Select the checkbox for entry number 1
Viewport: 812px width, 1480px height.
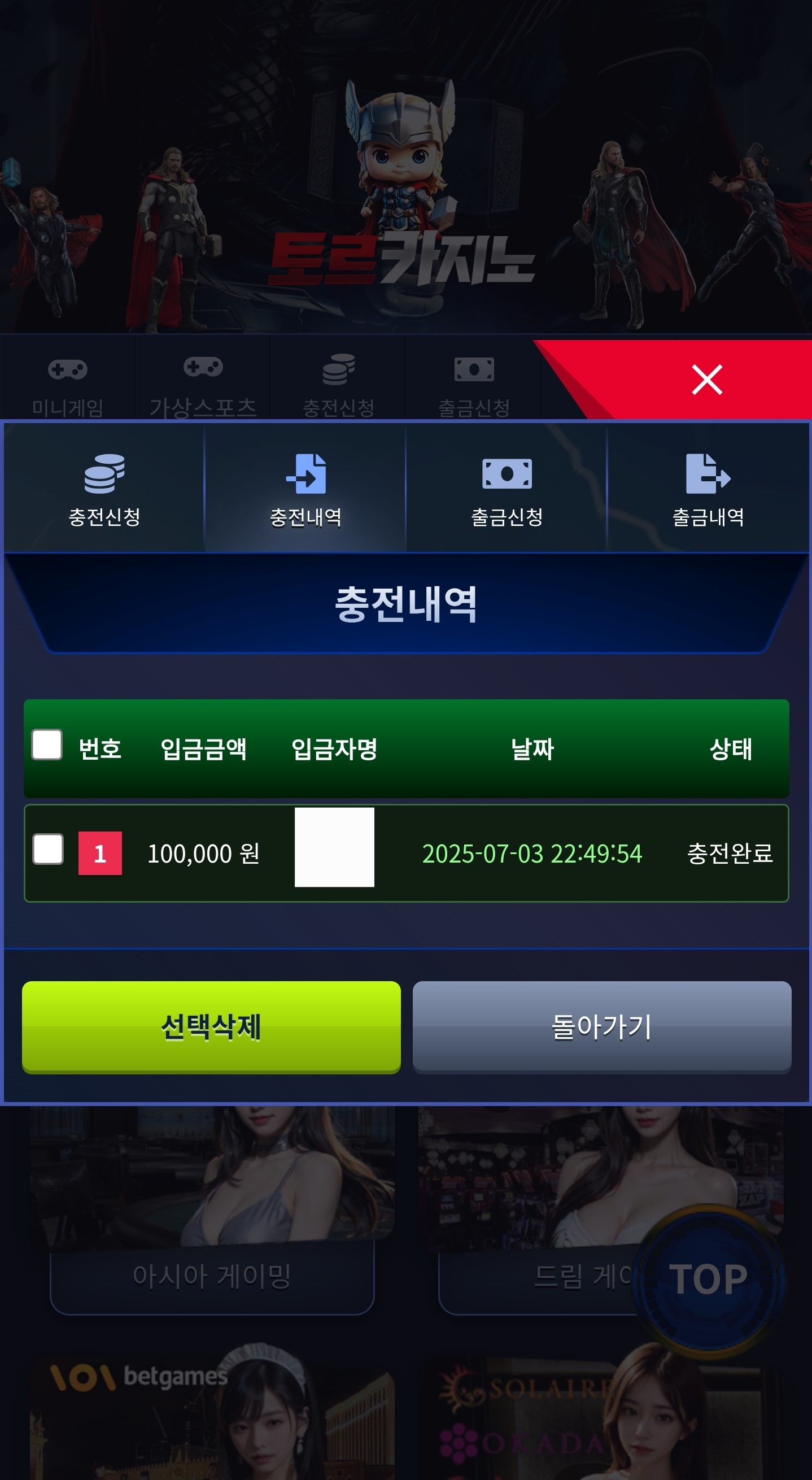[x=48, y=849]
